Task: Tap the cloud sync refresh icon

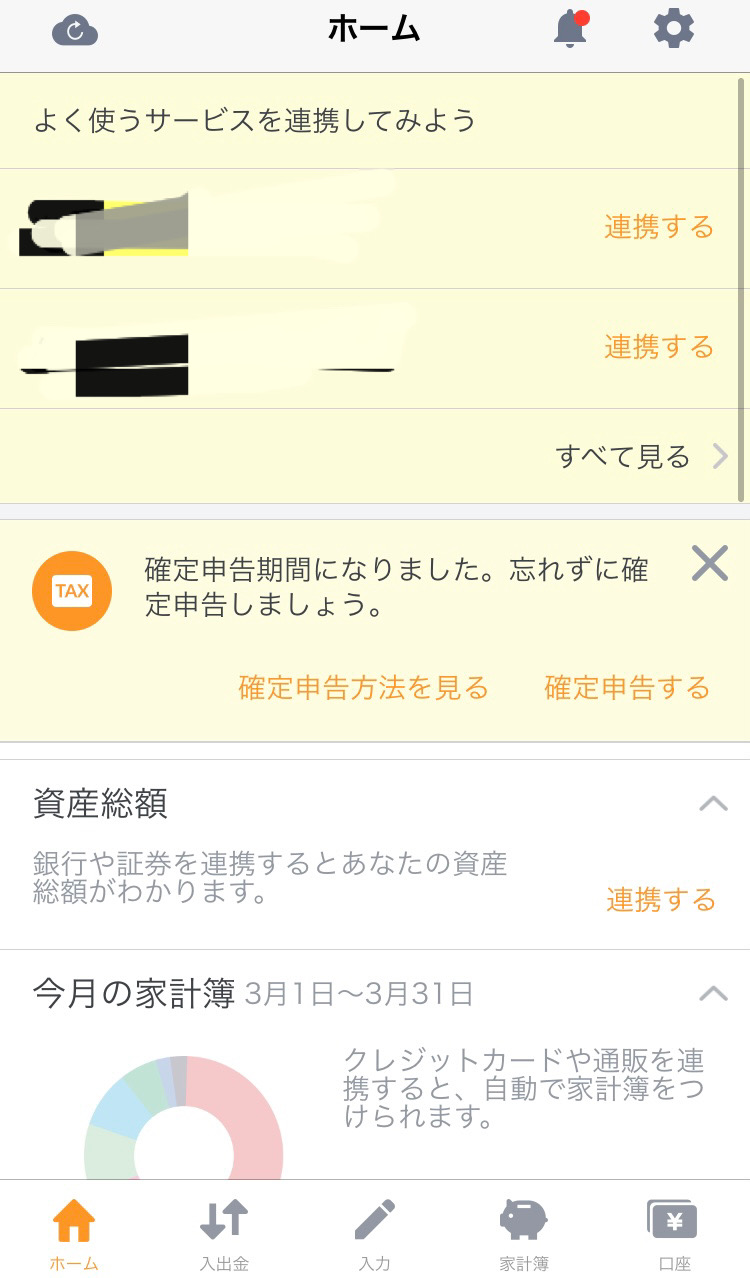Action: (75, 31)
